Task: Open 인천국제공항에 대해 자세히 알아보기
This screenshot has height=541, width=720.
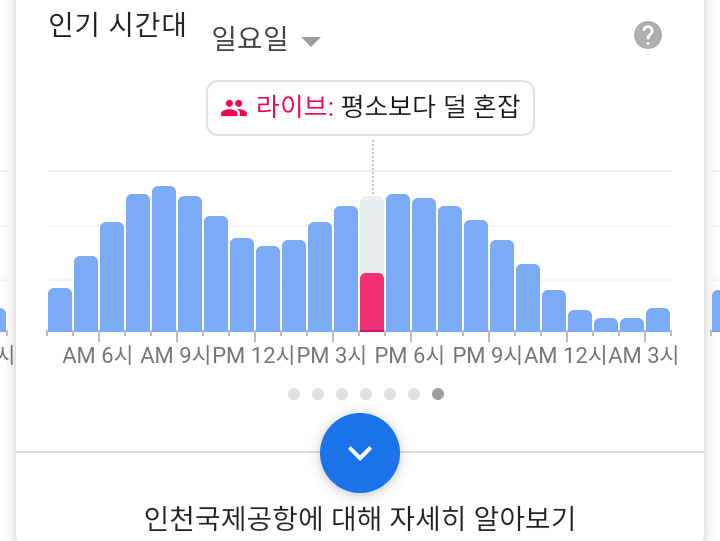Action: click(x=360, y=518)
